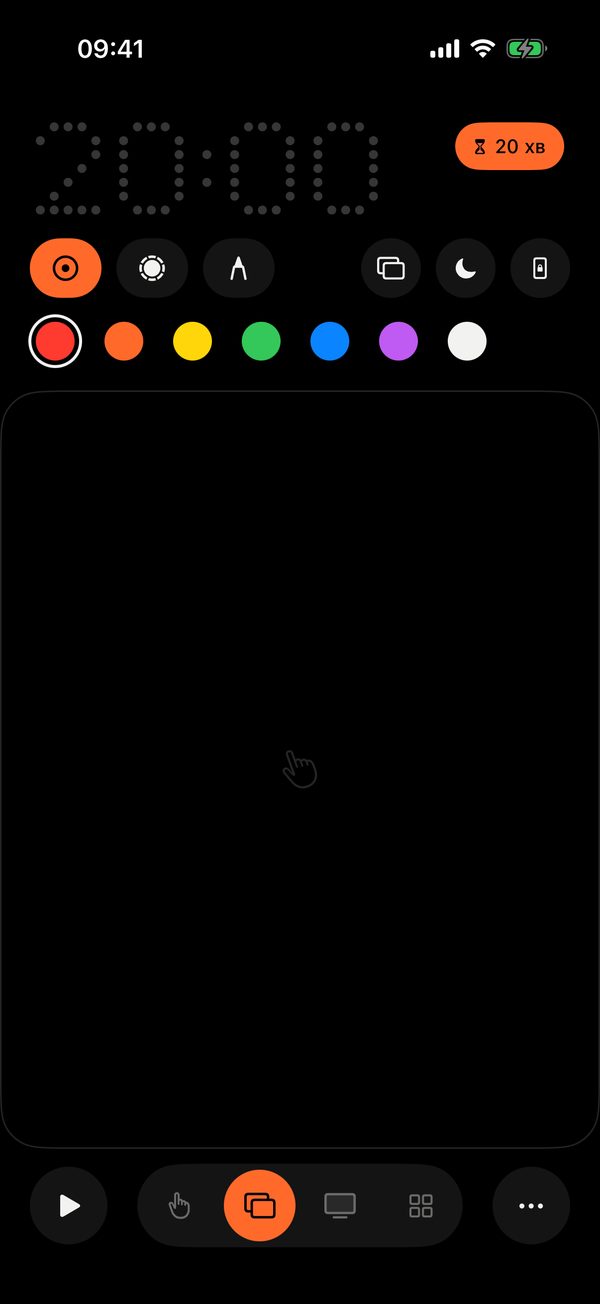Tap the overlapping screens icon in top row
600x1304 pixels.
point(390,268)
